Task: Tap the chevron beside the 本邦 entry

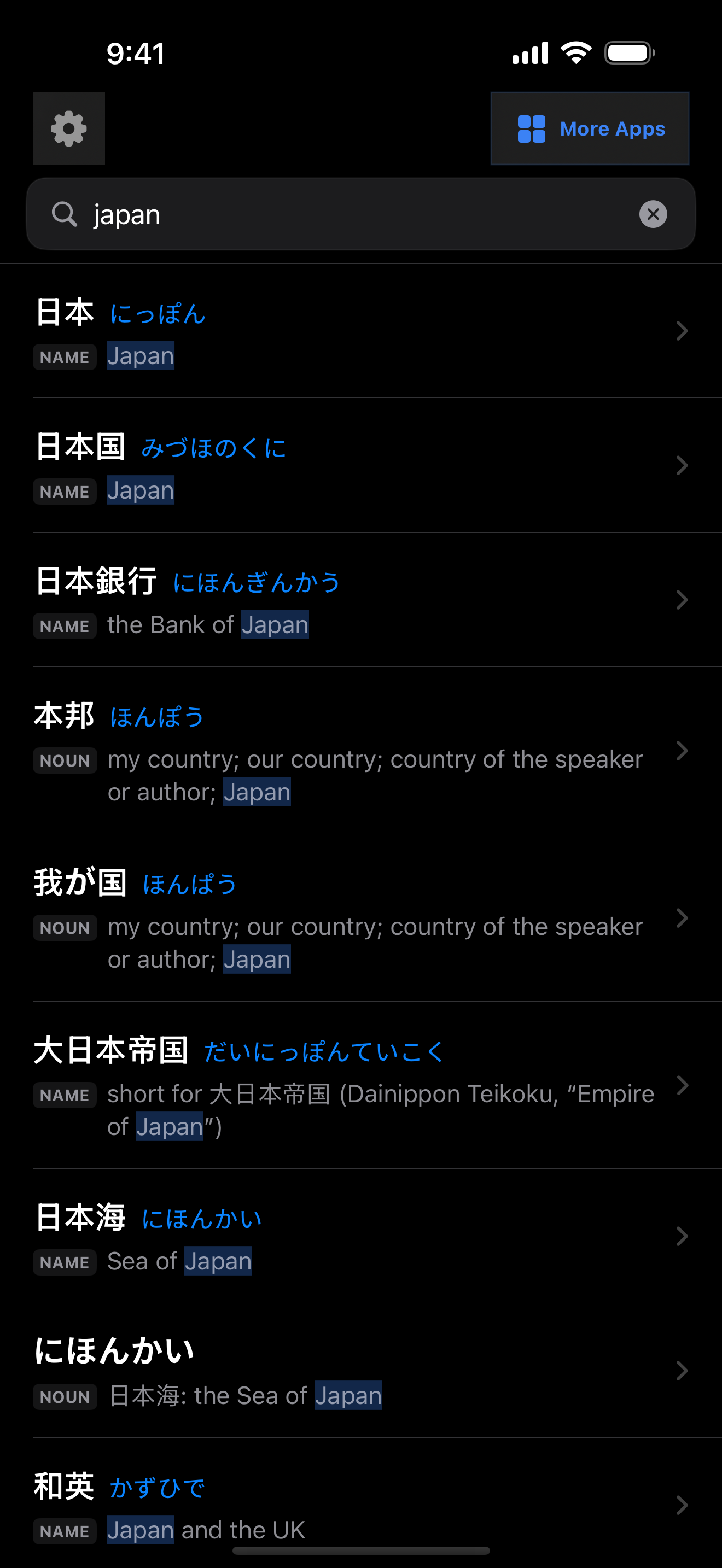Action: (x=682, y=751)
